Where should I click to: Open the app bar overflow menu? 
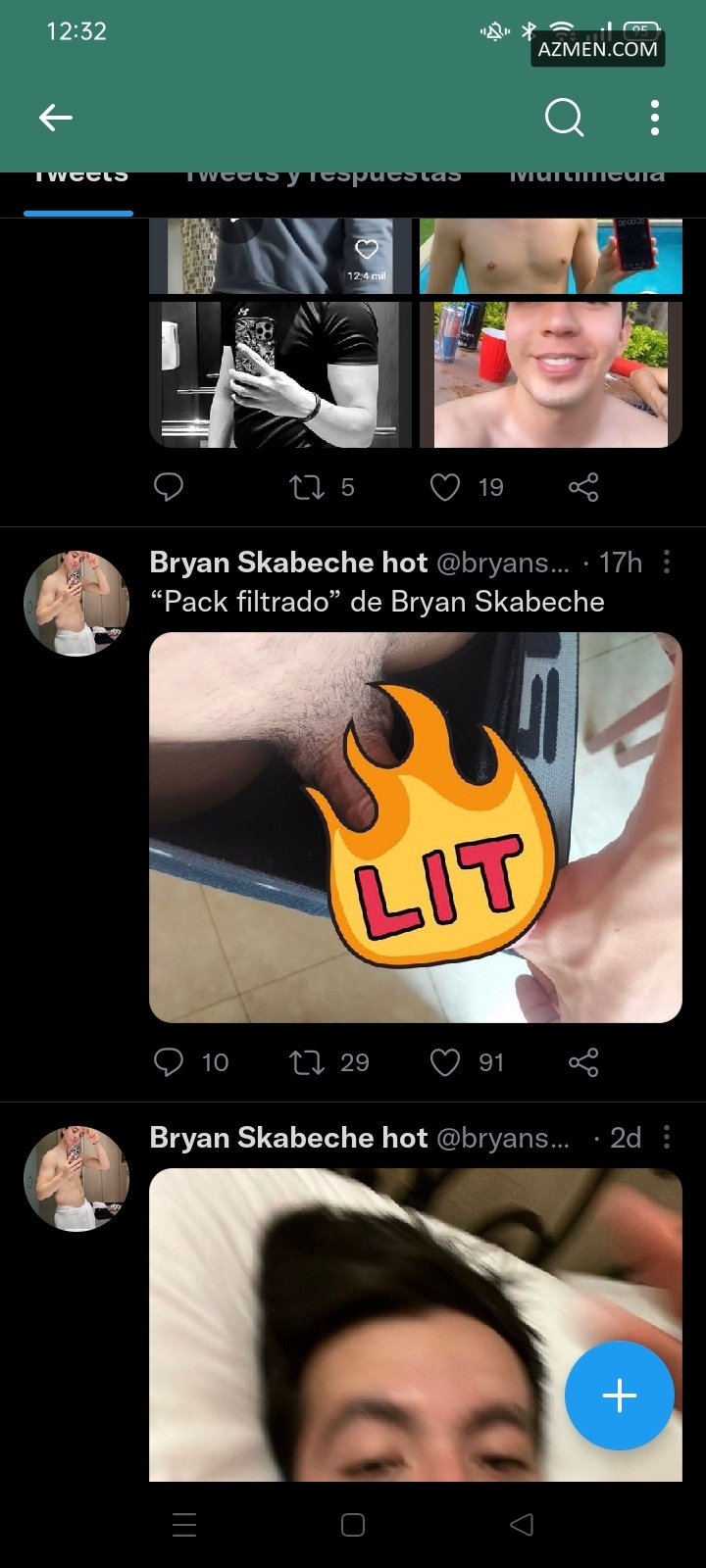pyautogui.click(x=654, y=119)
